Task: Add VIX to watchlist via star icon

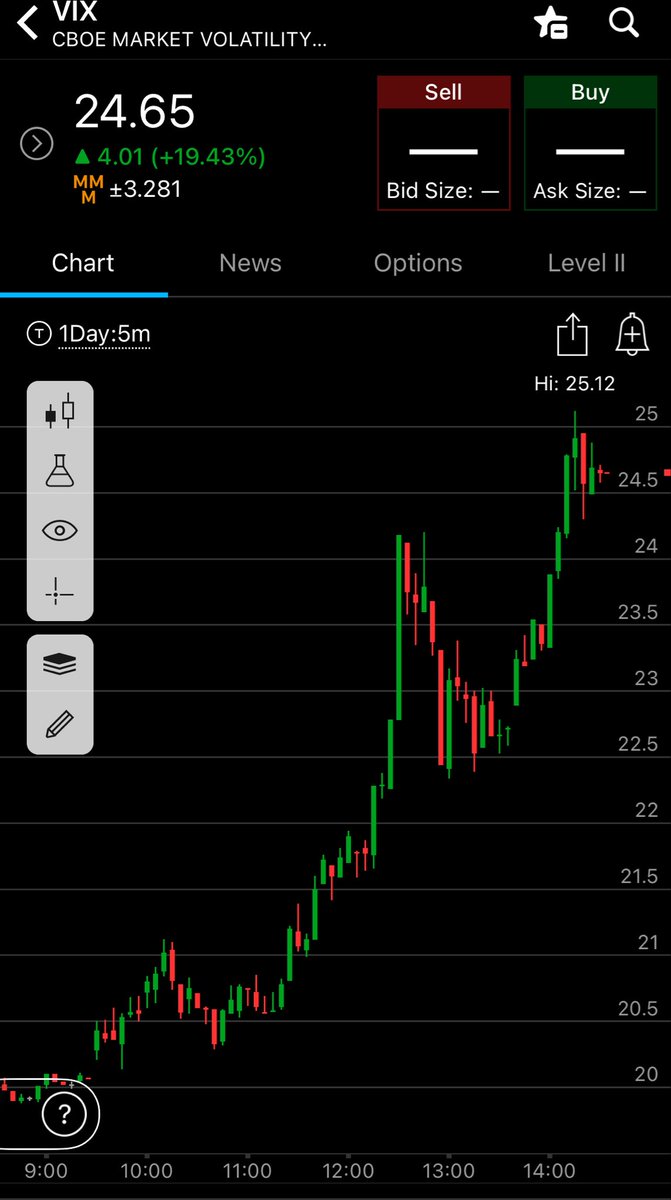Action: pos(551,22)
